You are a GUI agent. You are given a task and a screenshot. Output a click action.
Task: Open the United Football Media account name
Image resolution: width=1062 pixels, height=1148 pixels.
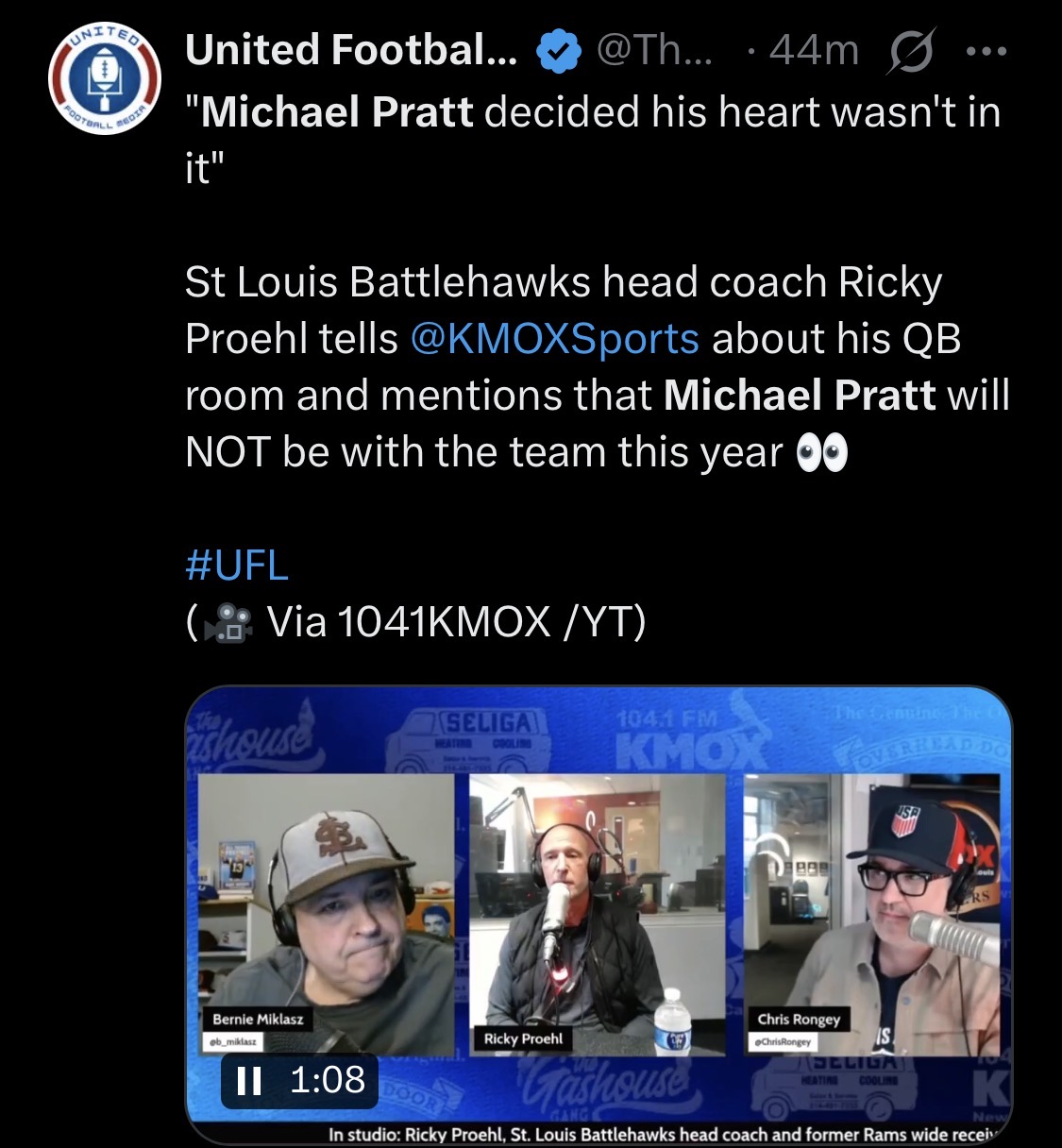pyautogui.click(x=351, y=51)
